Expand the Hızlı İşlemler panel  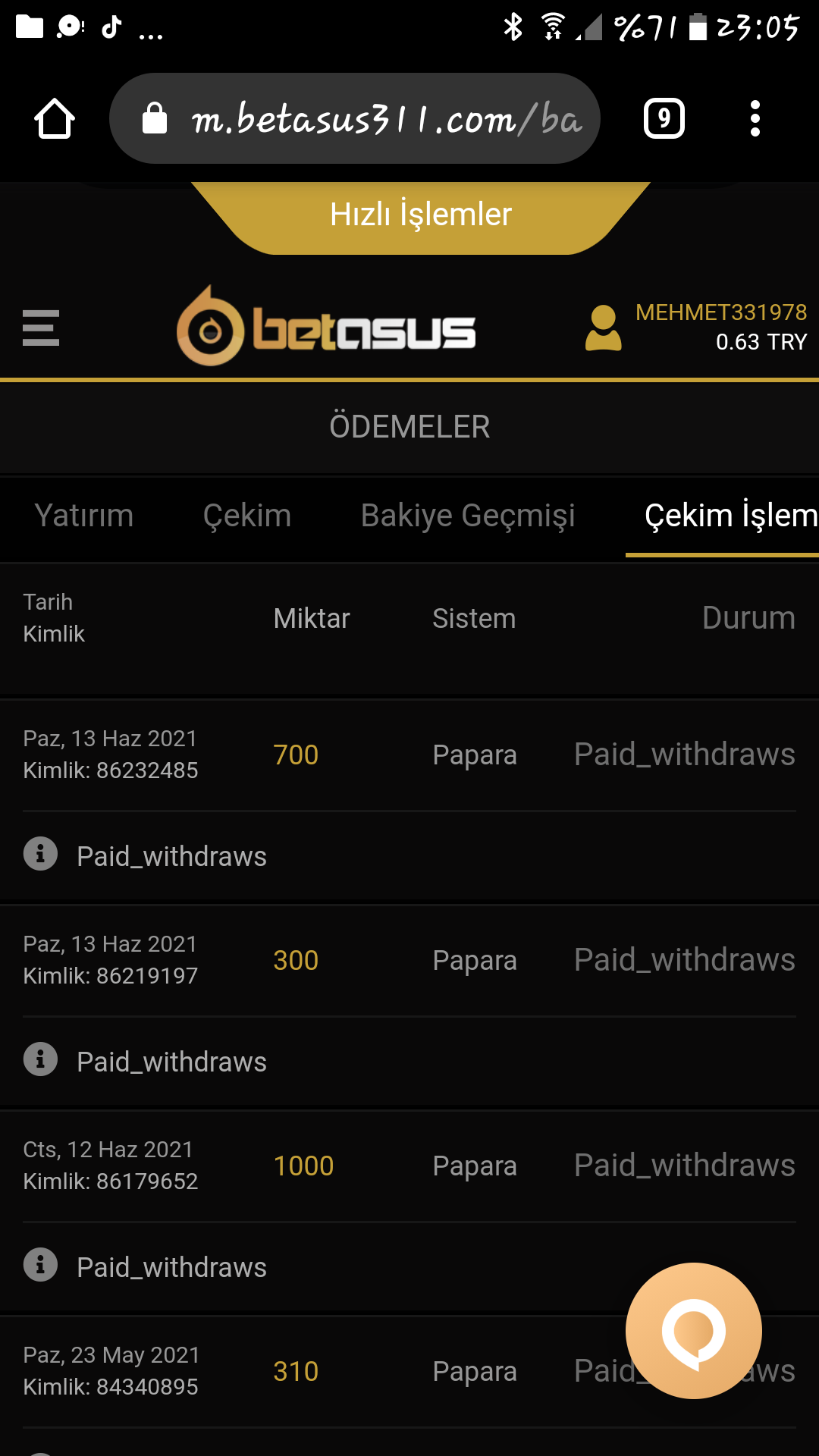(x=421, y=215)
